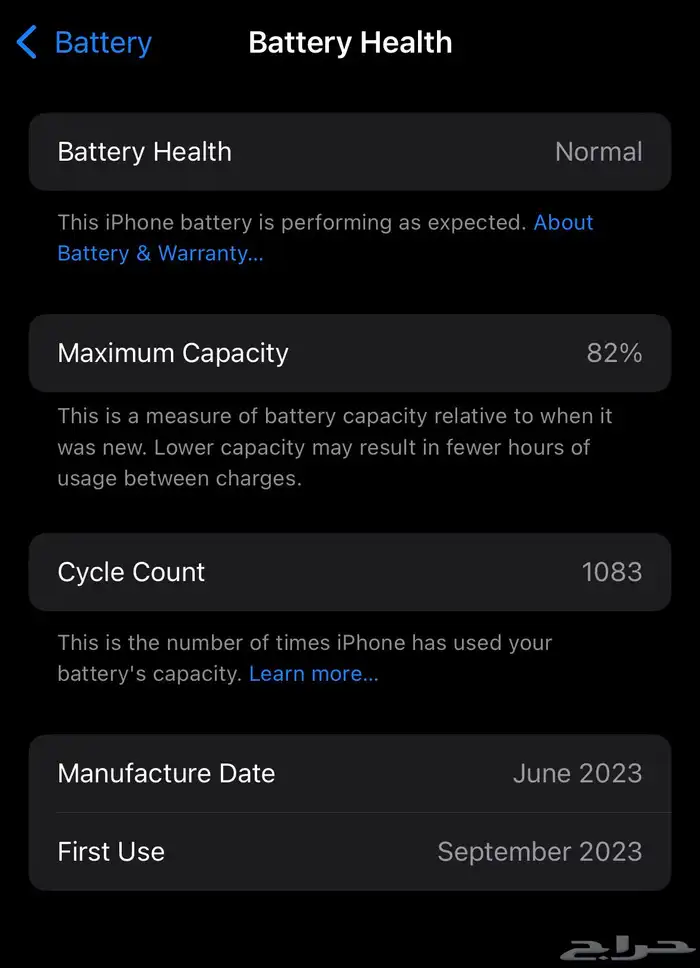Screen dimensions: 700x968
Task: Tap Learn more about cycle count
Action: click(x=313, y=674)
